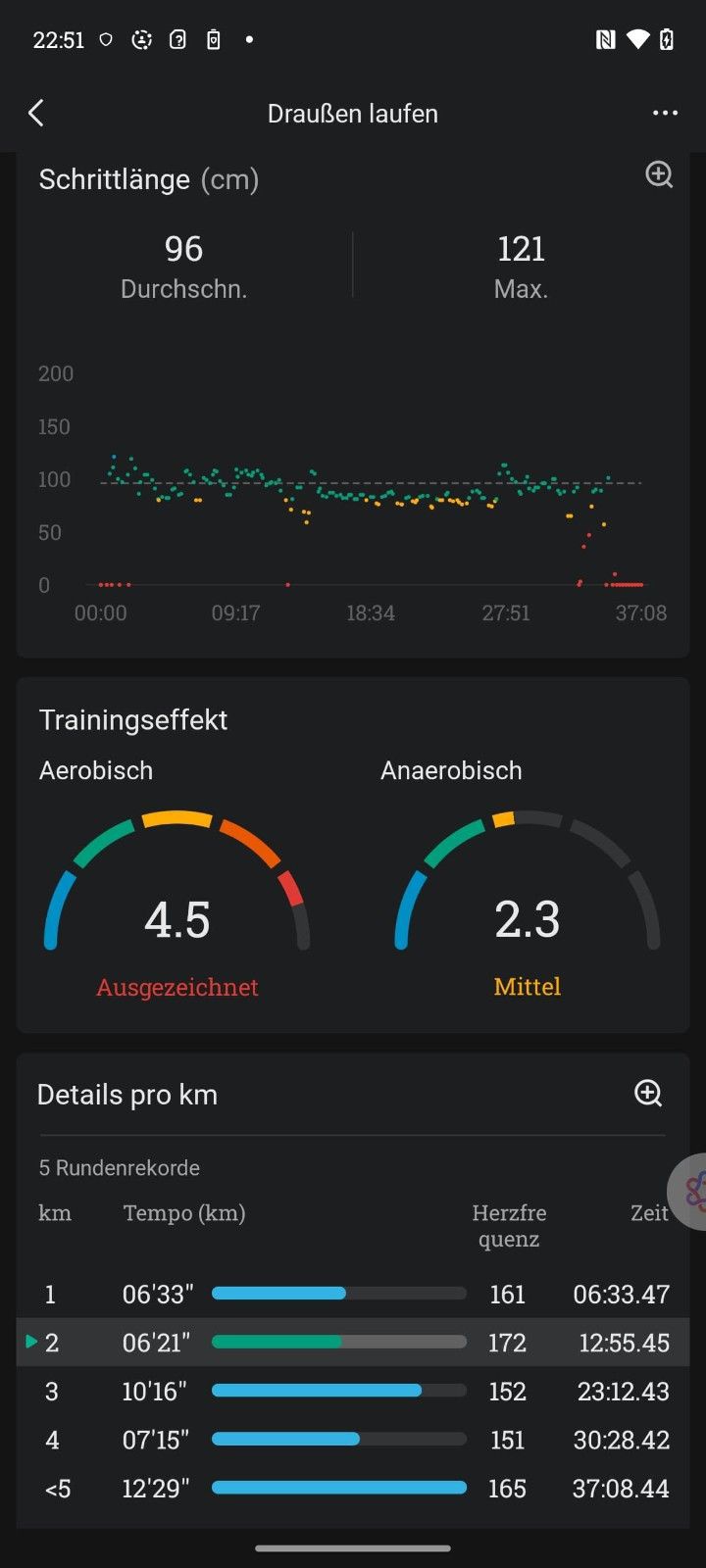The image size is (706, 1568).
Task: Select the km 4 lap row
Action: click(x=353, y=1440)
